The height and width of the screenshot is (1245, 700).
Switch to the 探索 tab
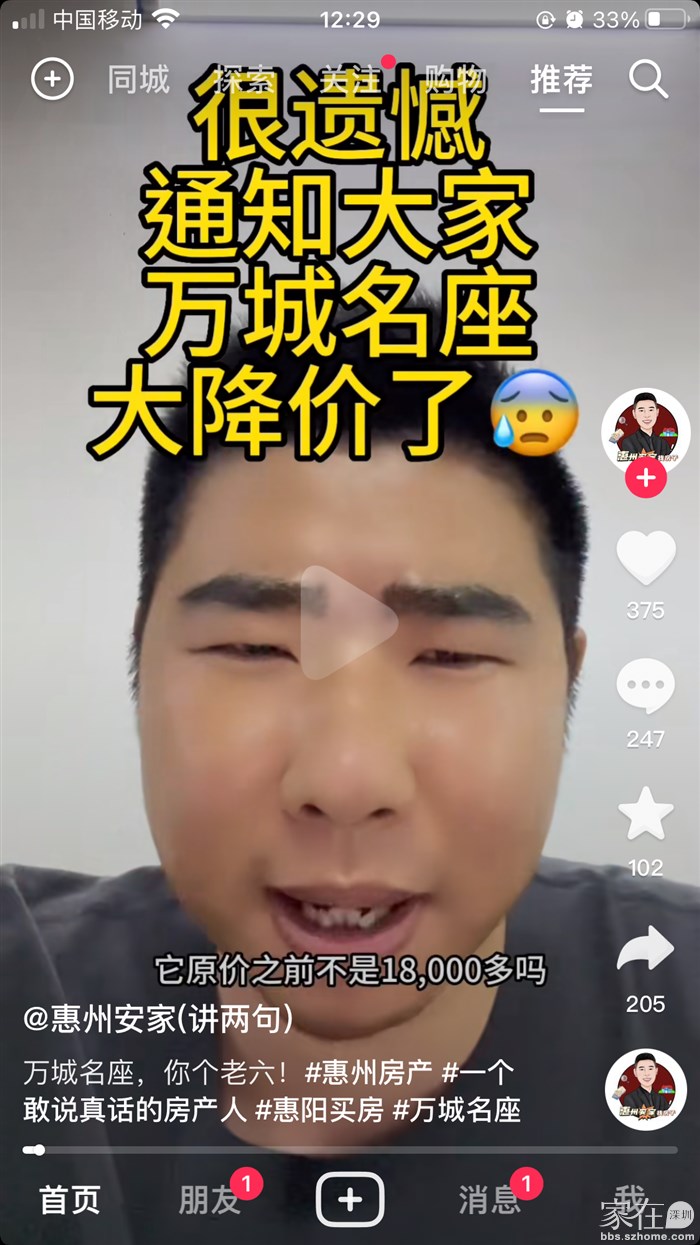tap(244, 79)
